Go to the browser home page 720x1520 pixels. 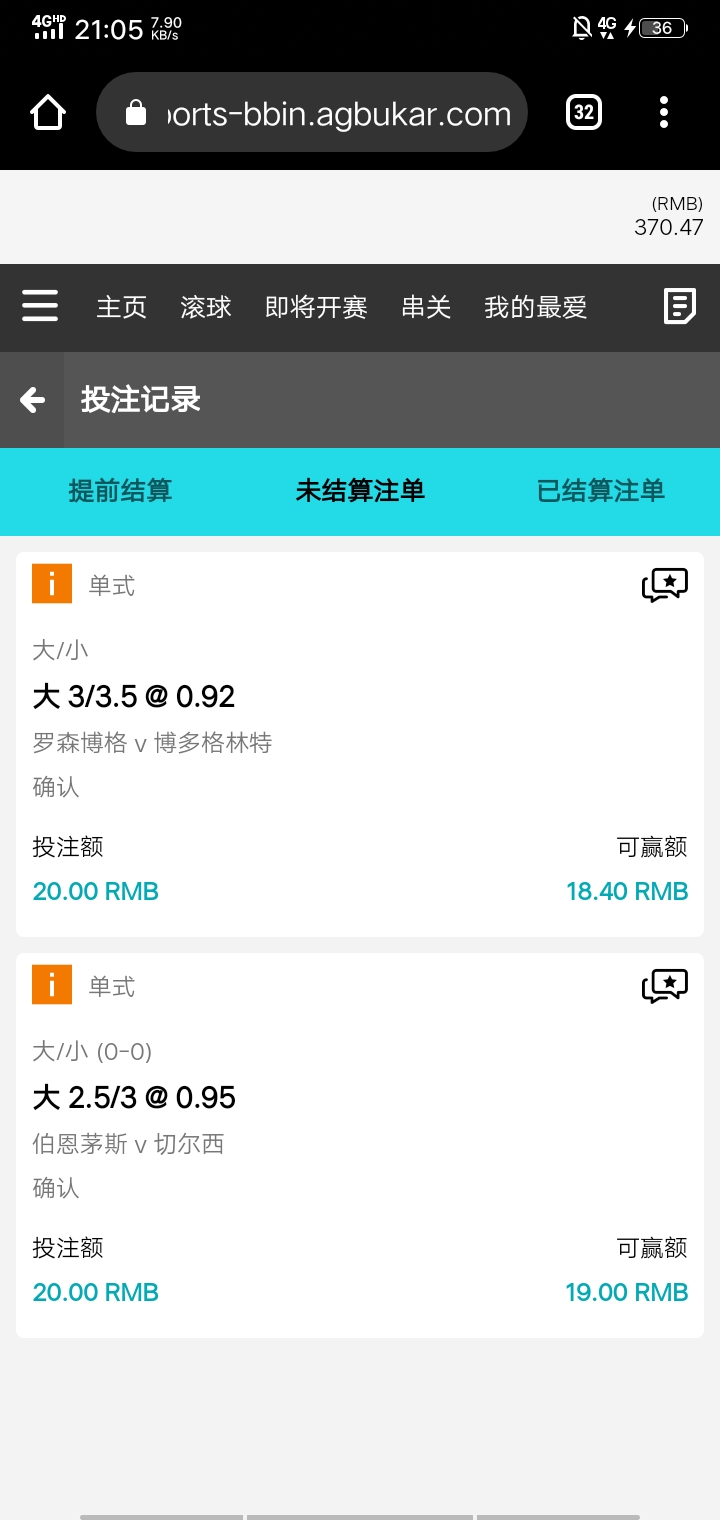click(48, 112)
